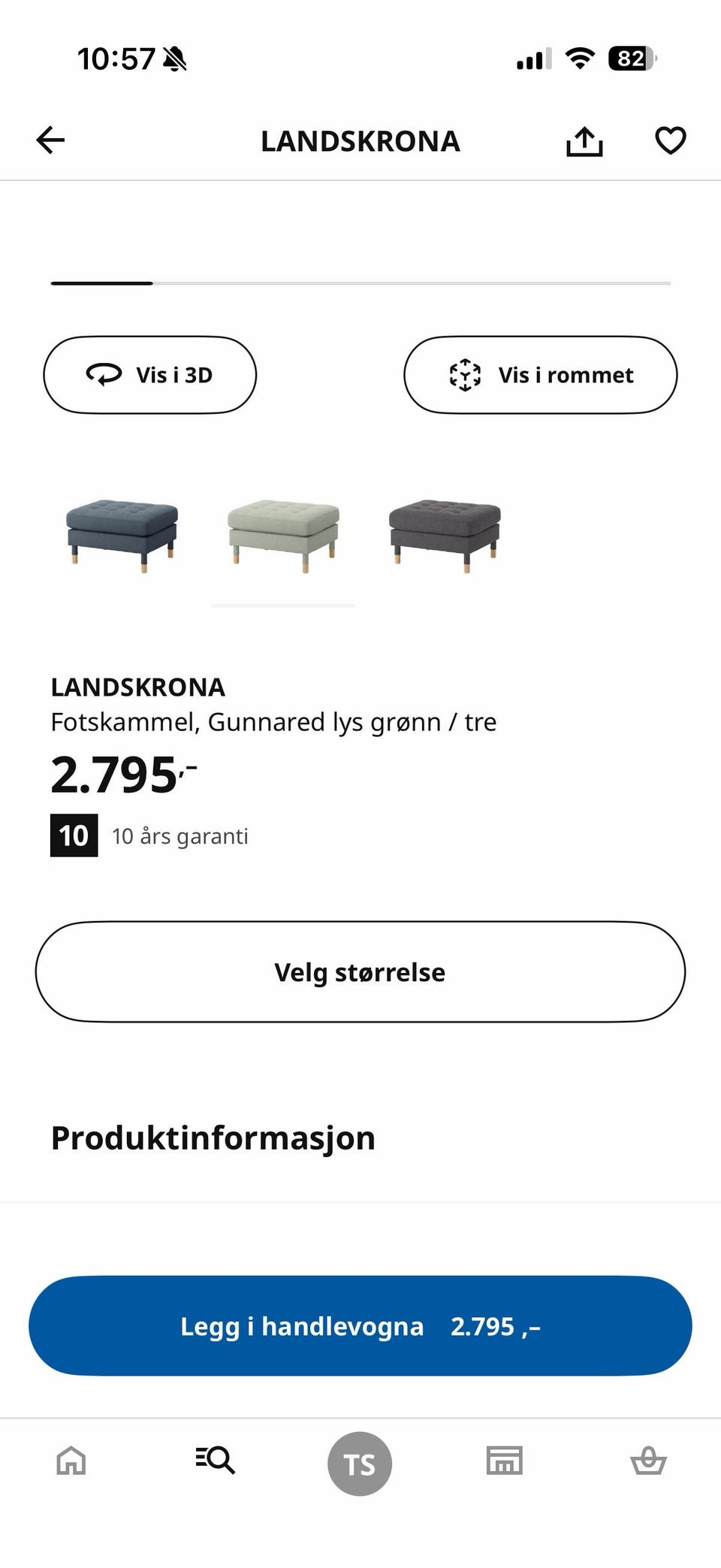Share the LANDSKRONA product

[584, 140]
